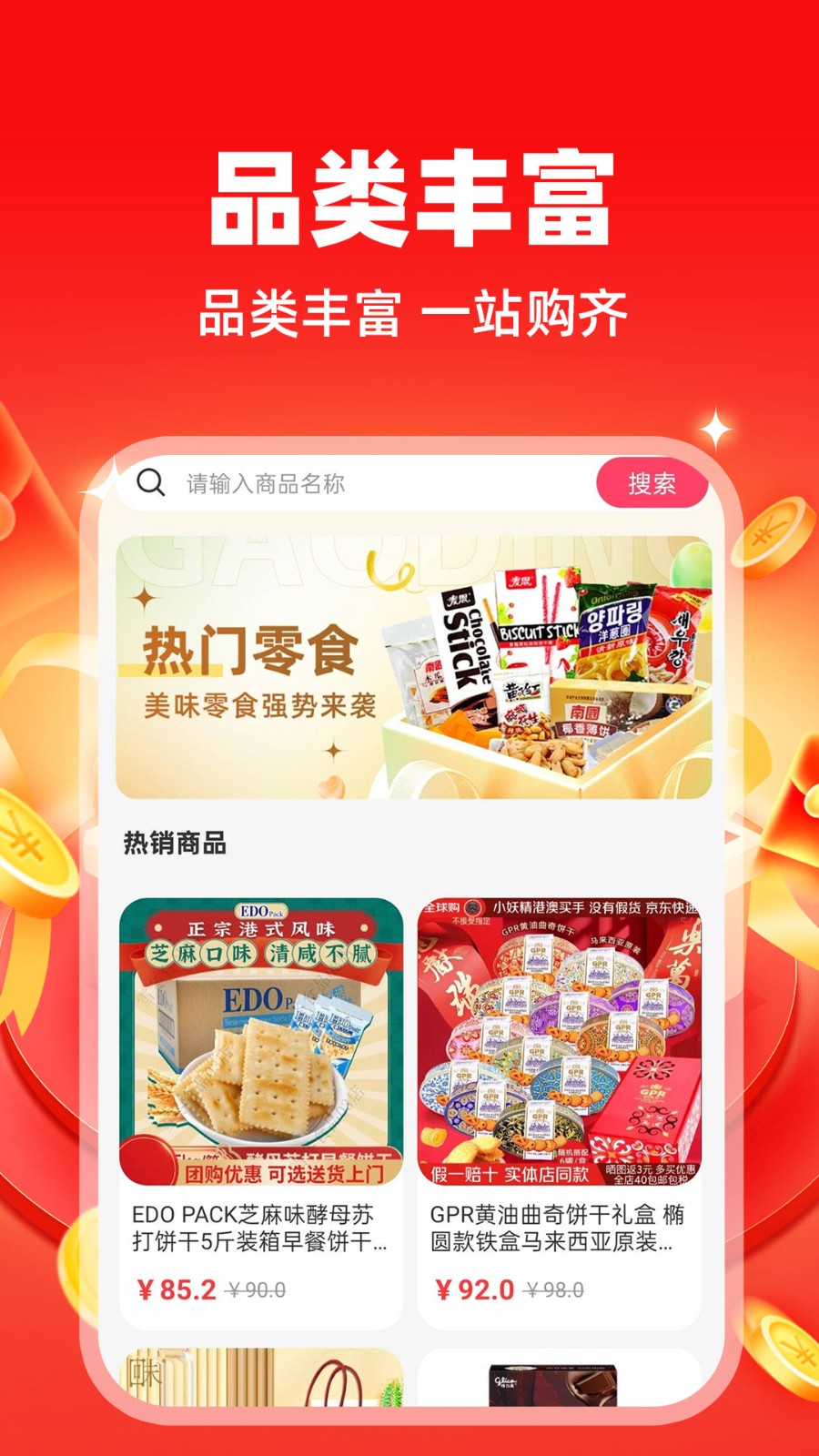Tap the crossed-out ¥90.0 original price
The height and width of the screenshot is (1456, 819).
pyautogui.click(x=258, y=1290)
